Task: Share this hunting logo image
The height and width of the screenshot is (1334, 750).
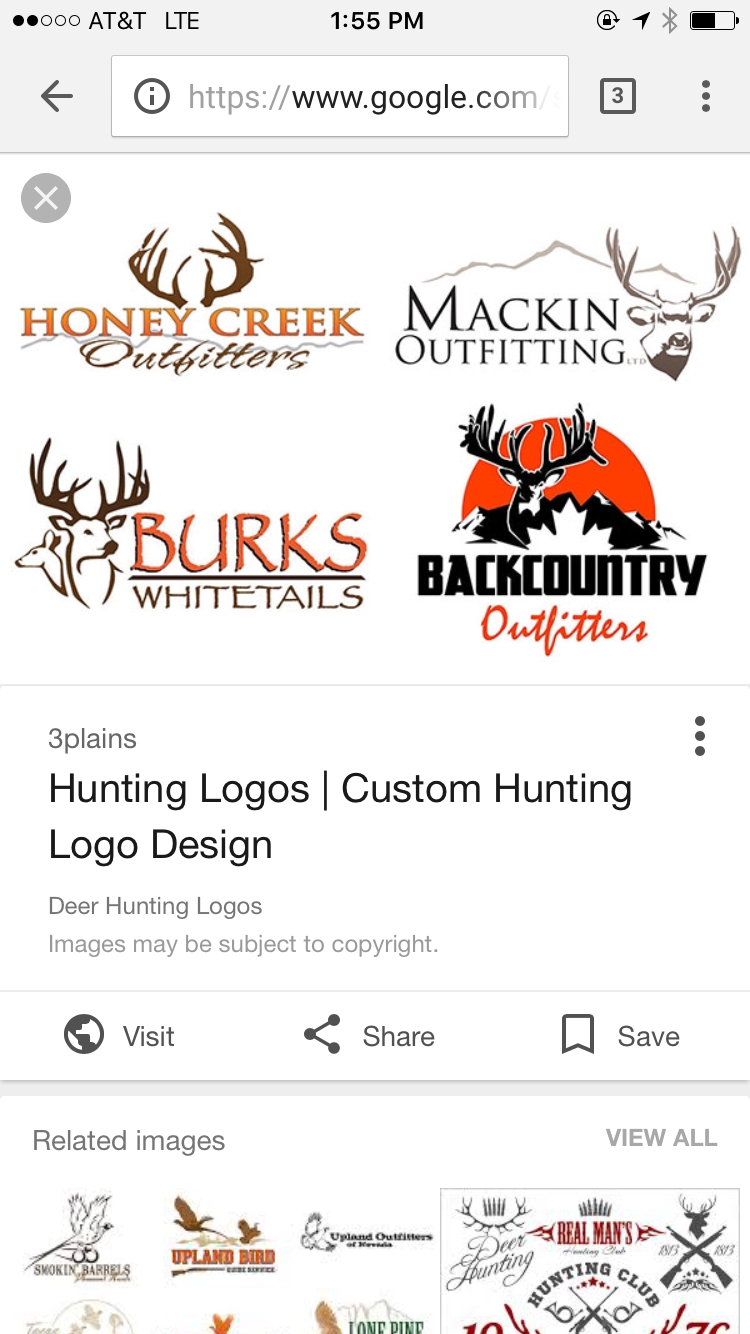Action: click(x=370, y=1035)
